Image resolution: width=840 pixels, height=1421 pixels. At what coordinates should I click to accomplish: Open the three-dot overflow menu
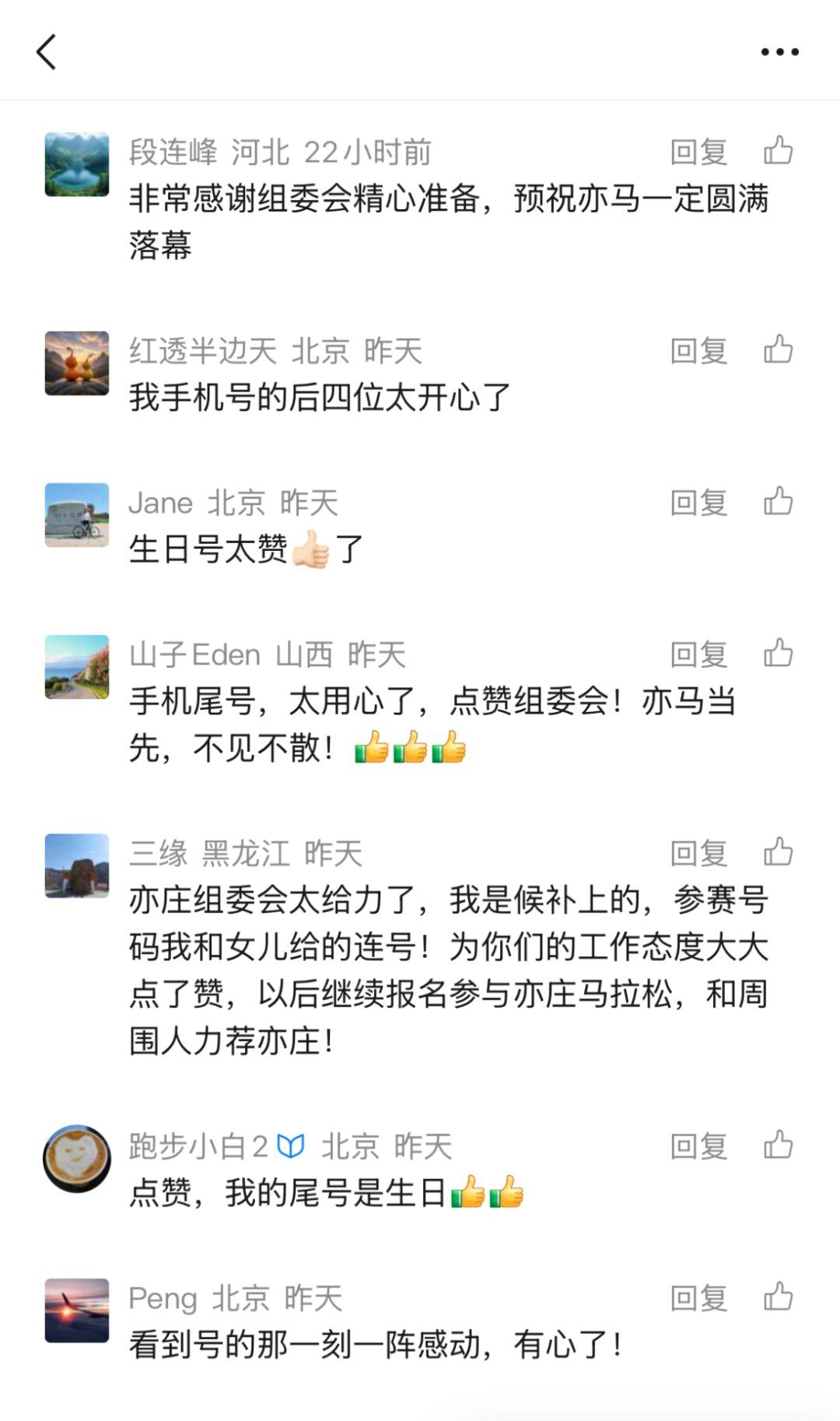[x=779, y=52]
